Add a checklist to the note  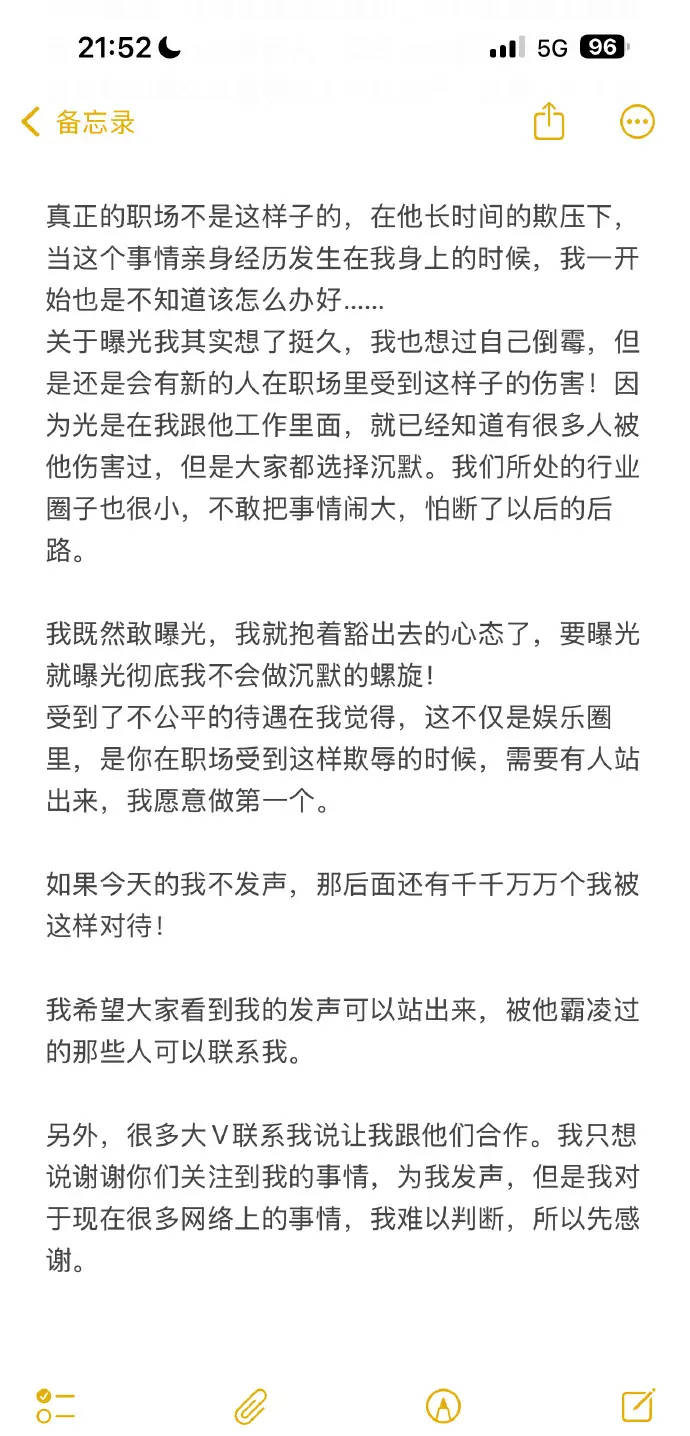(x=55, y=1405)
